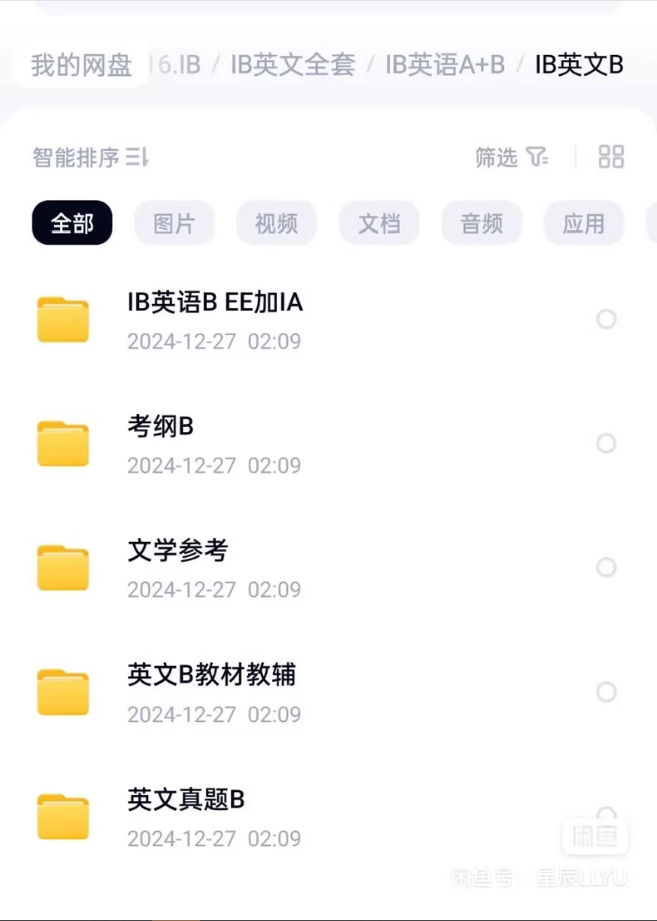
Task: Change the 智能排序 sort order
Action: [91, 157]
